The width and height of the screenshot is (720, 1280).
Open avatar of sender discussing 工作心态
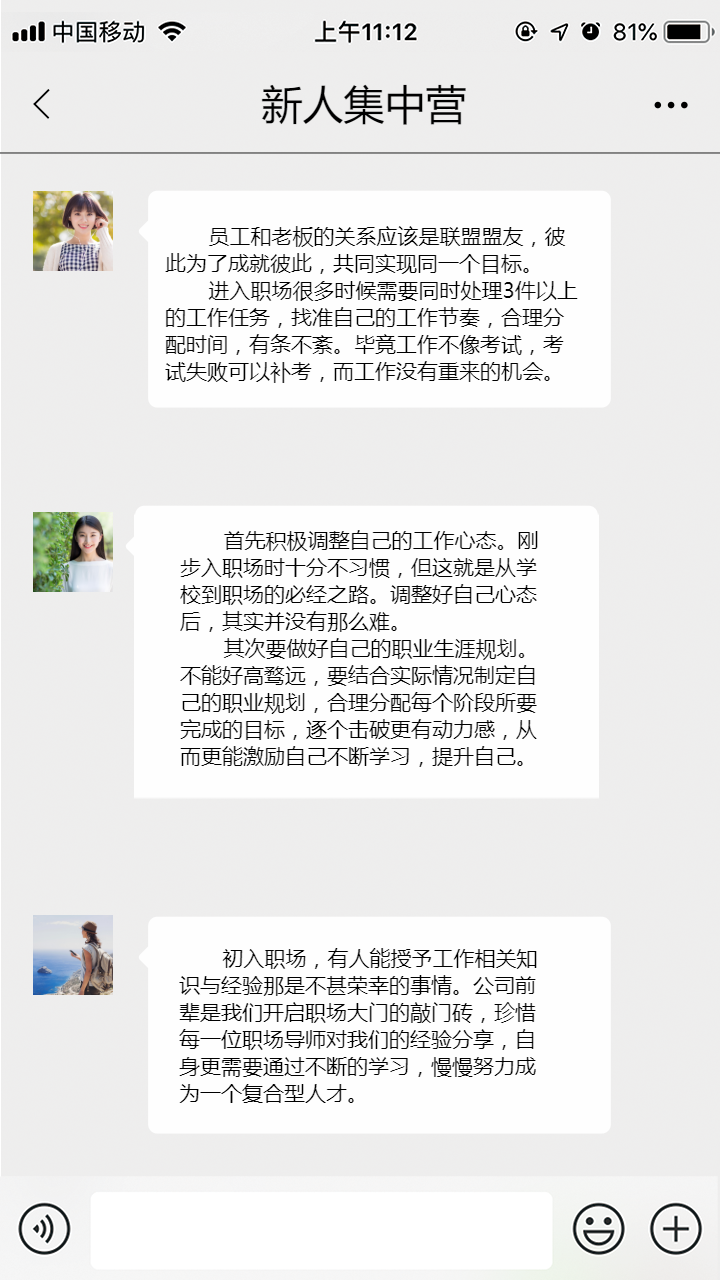pyautogui.click(x=73, y=552)
